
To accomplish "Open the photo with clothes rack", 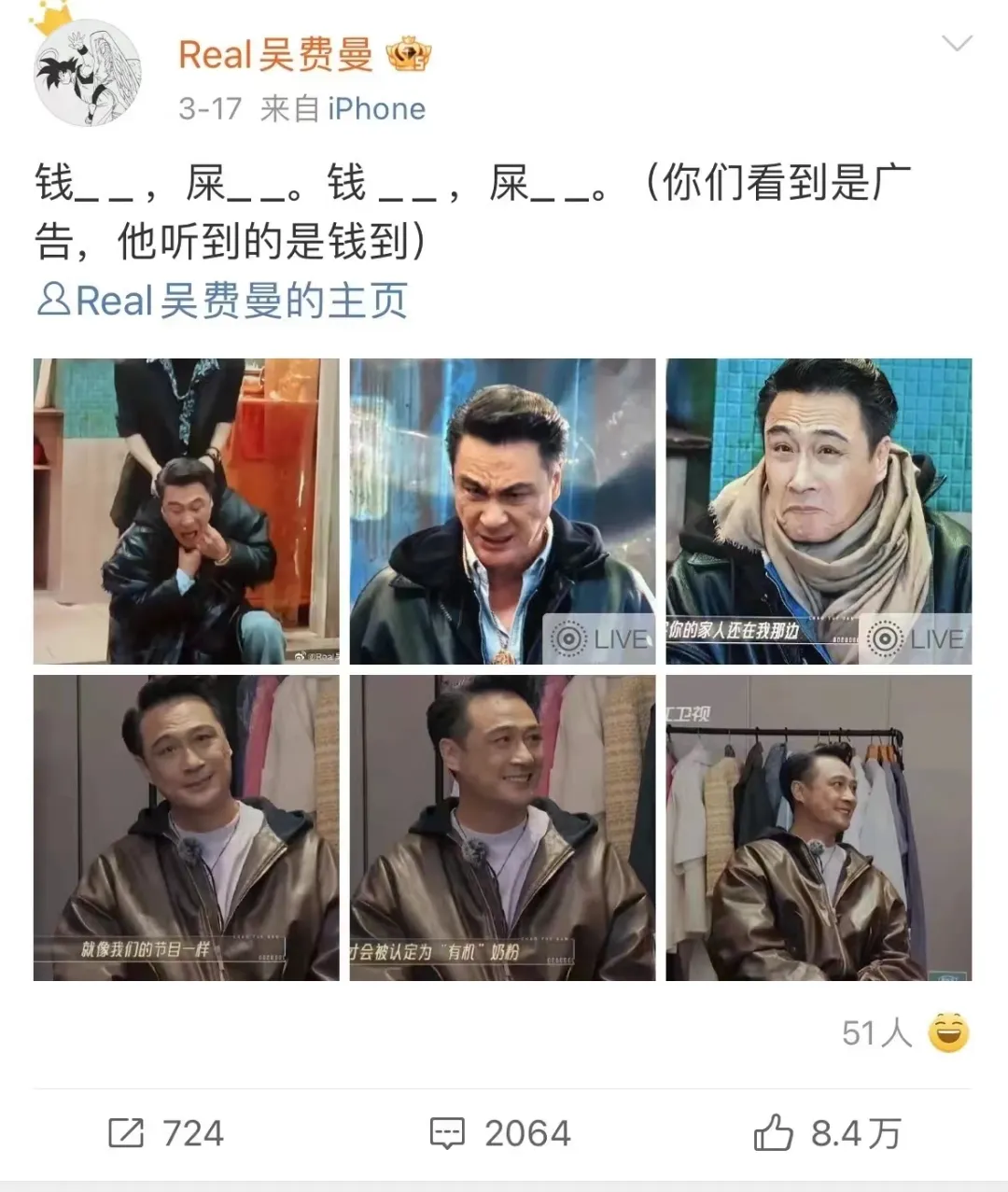I will point(819,828).
